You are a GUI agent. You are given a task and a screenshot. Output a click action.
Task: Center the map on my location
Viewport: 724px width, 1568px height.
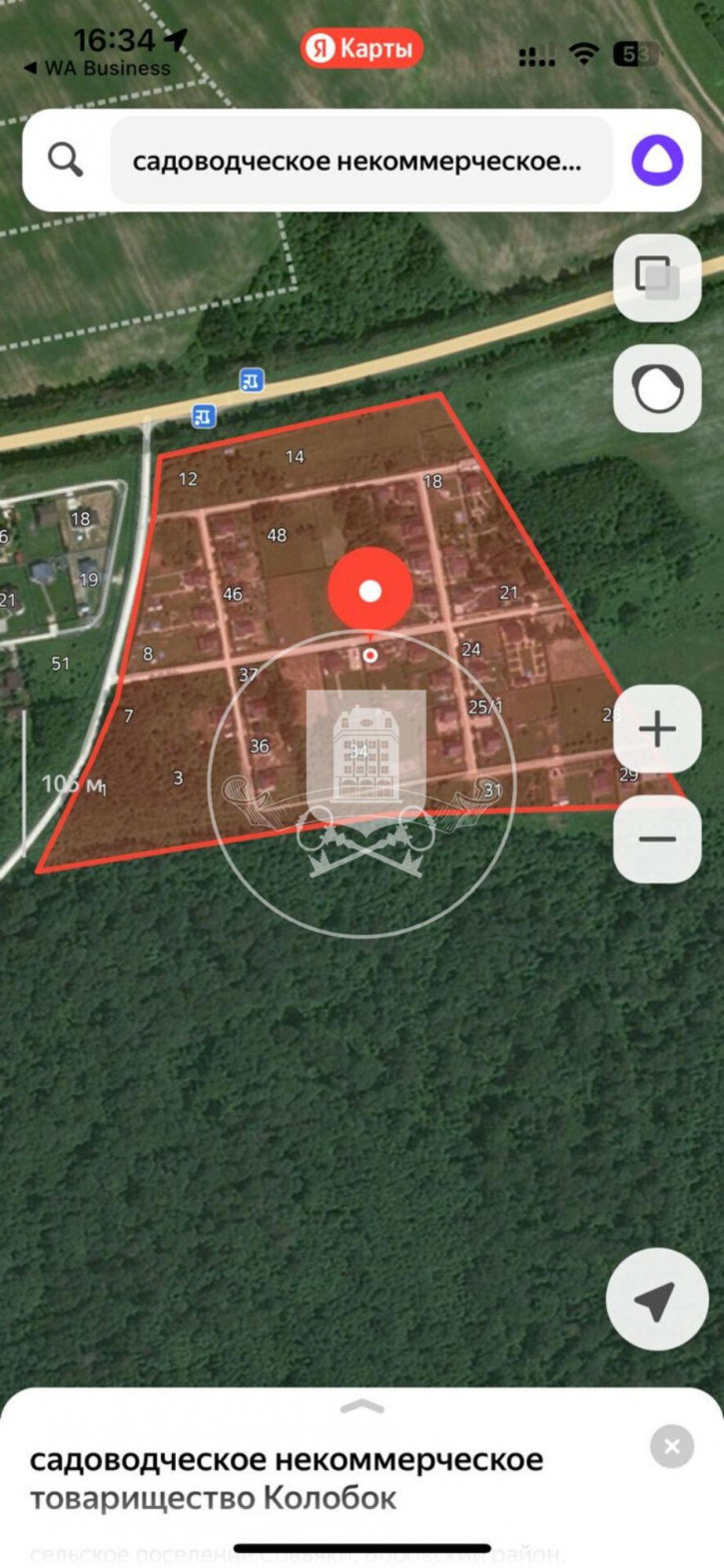pos(655,1300)
